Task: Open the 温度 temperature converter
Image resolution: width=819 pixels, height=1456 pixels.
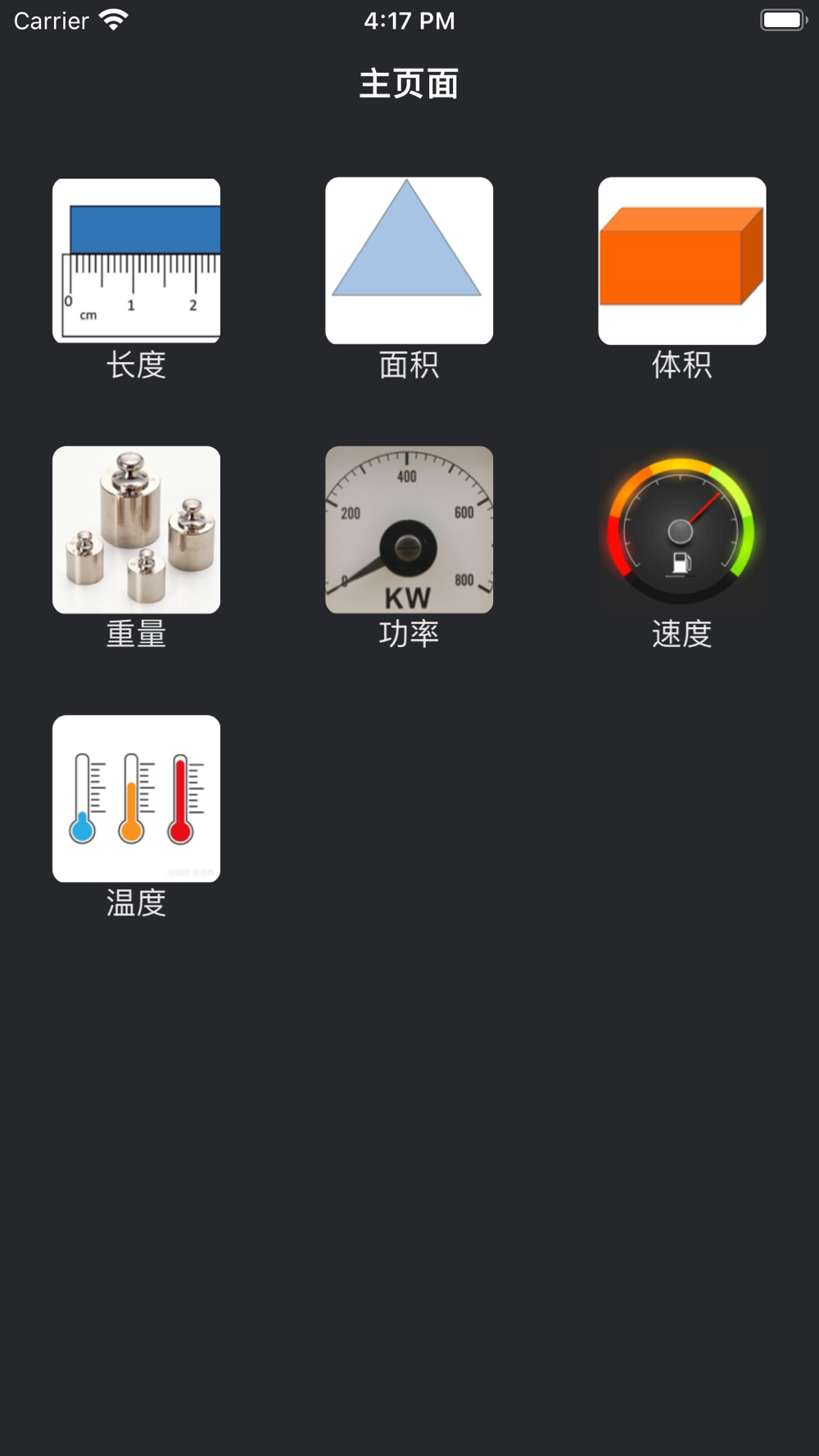Action: coord(136,798)
